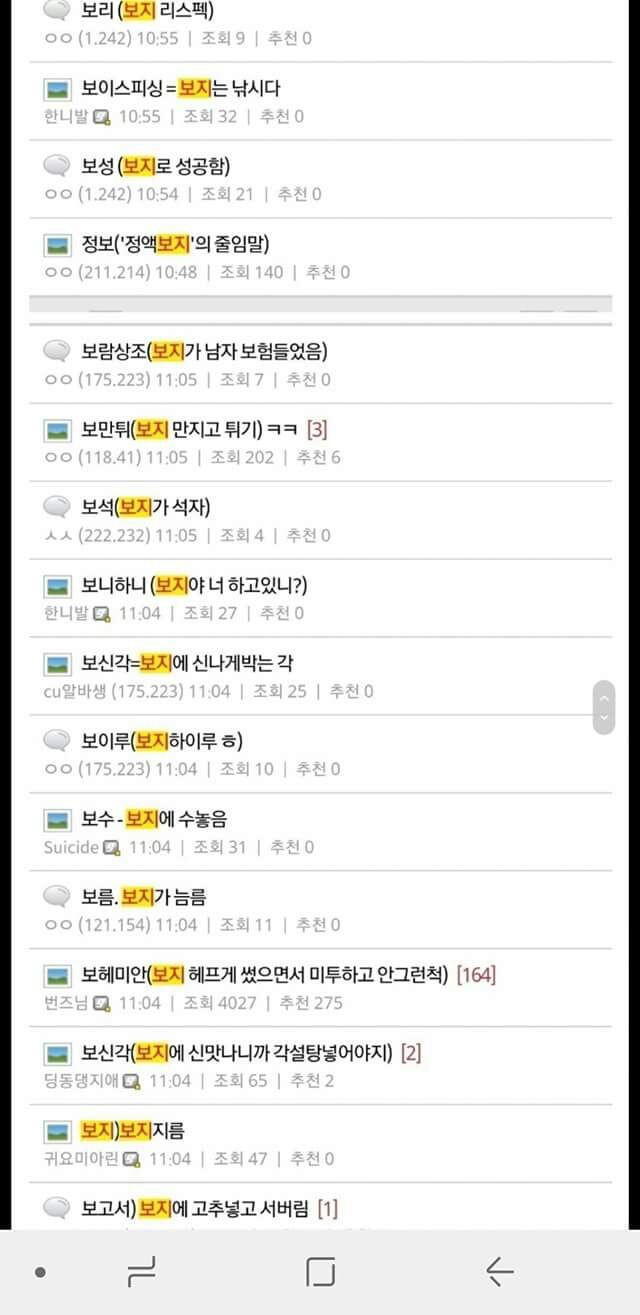Tap the fast-scroll handle on the right edge
The image size is (640, 1315).
coord(603,707)
